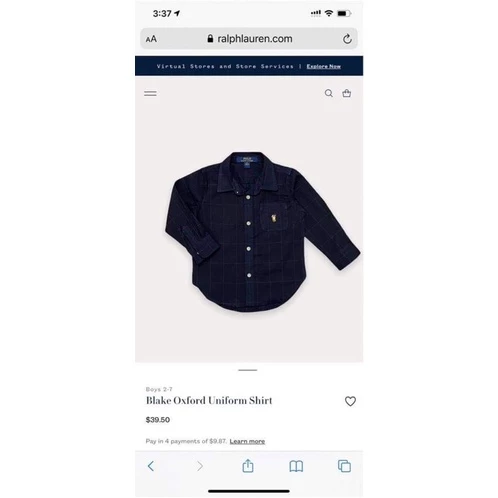Share this page
The height and width of the screenshot is (498, 498).
248,466
